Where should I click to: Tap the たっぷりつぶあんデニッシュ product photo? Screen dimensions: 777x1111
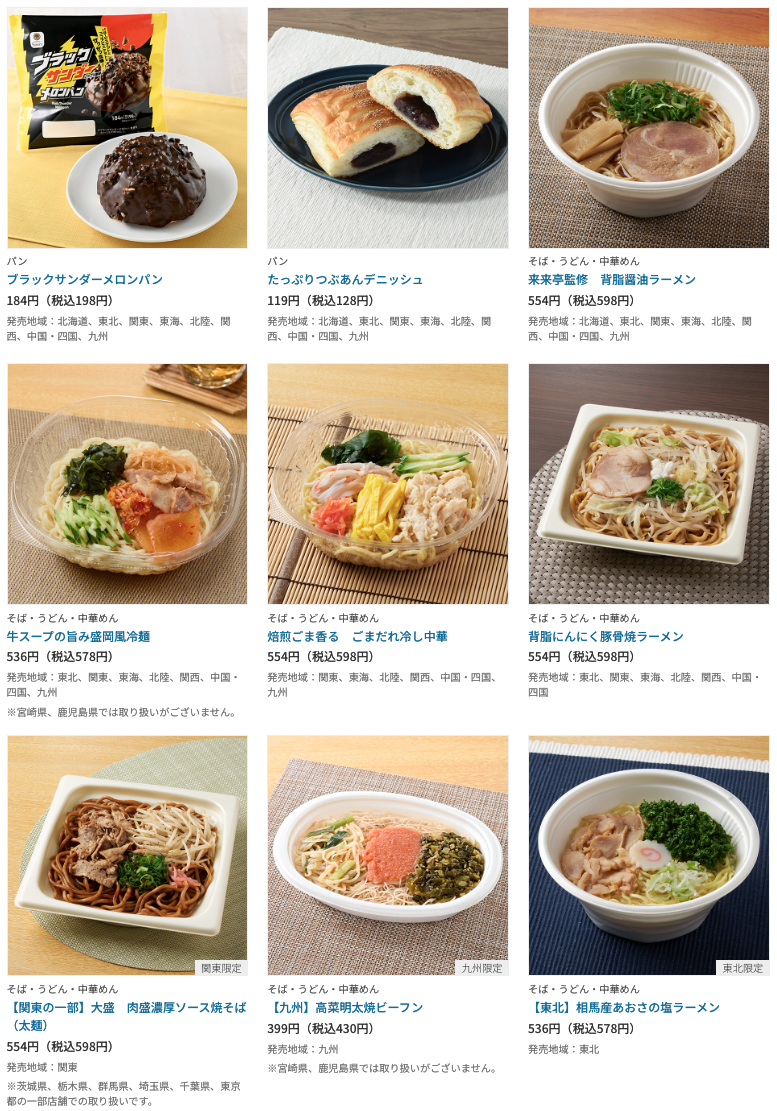coord(387,128)
